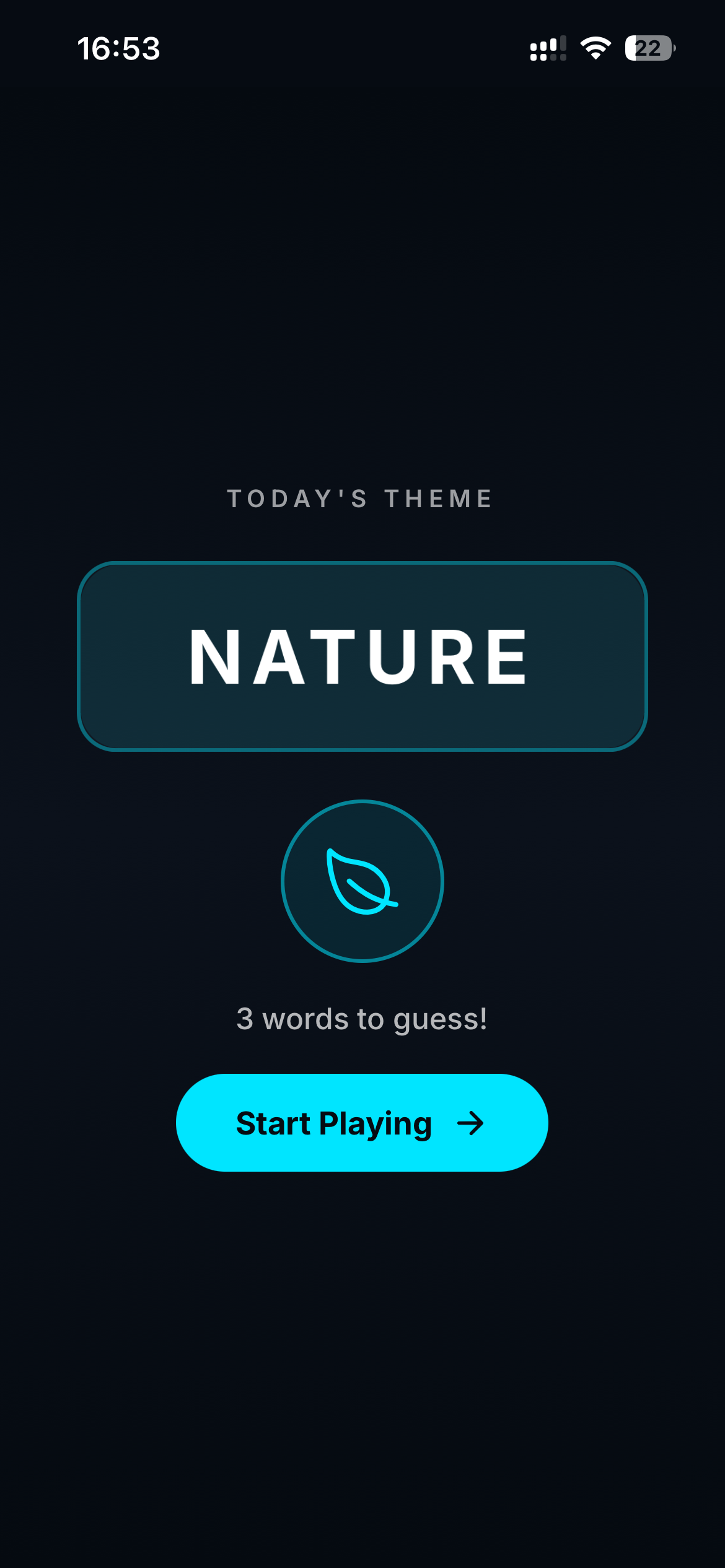Tap the Wi-Fi status icon
The width and height of the screenshot is (725, 1568).
pos(596,48)
